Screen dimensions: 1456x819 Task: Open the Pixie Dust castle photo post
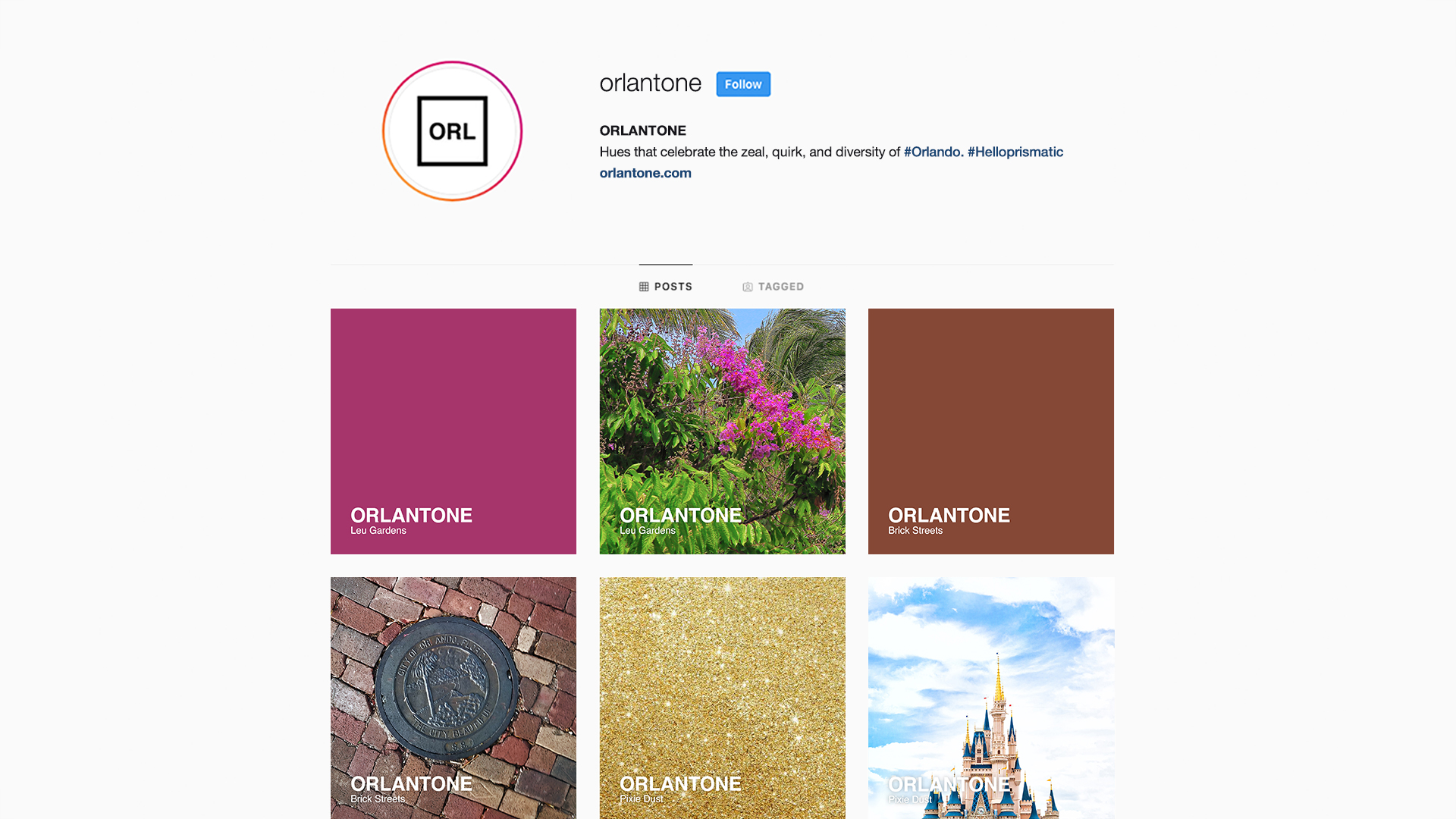pos(990,698)
